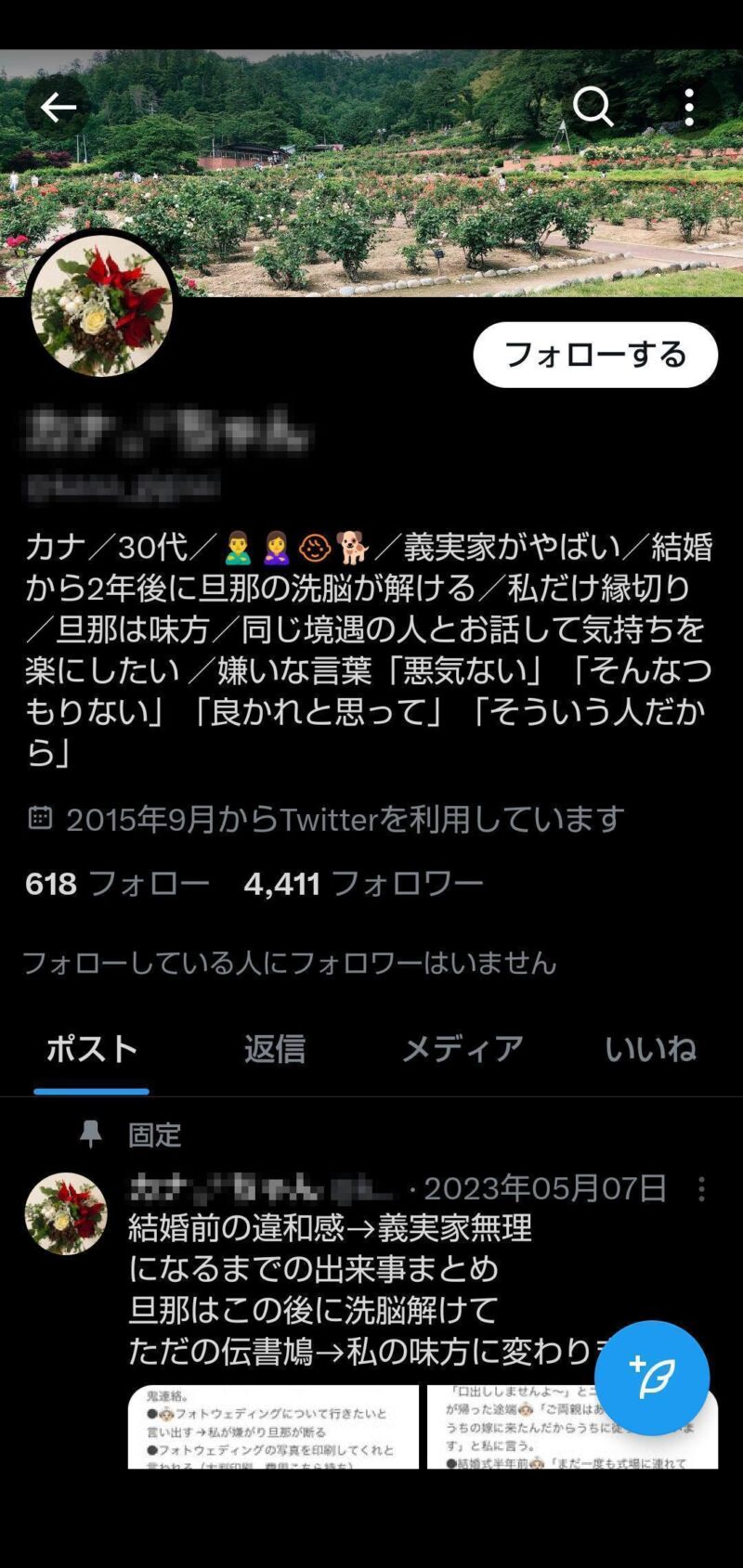Open search from the profile header
This screenshot has height=1568, width=743.
pyautogui.click(x=593, y=108)
